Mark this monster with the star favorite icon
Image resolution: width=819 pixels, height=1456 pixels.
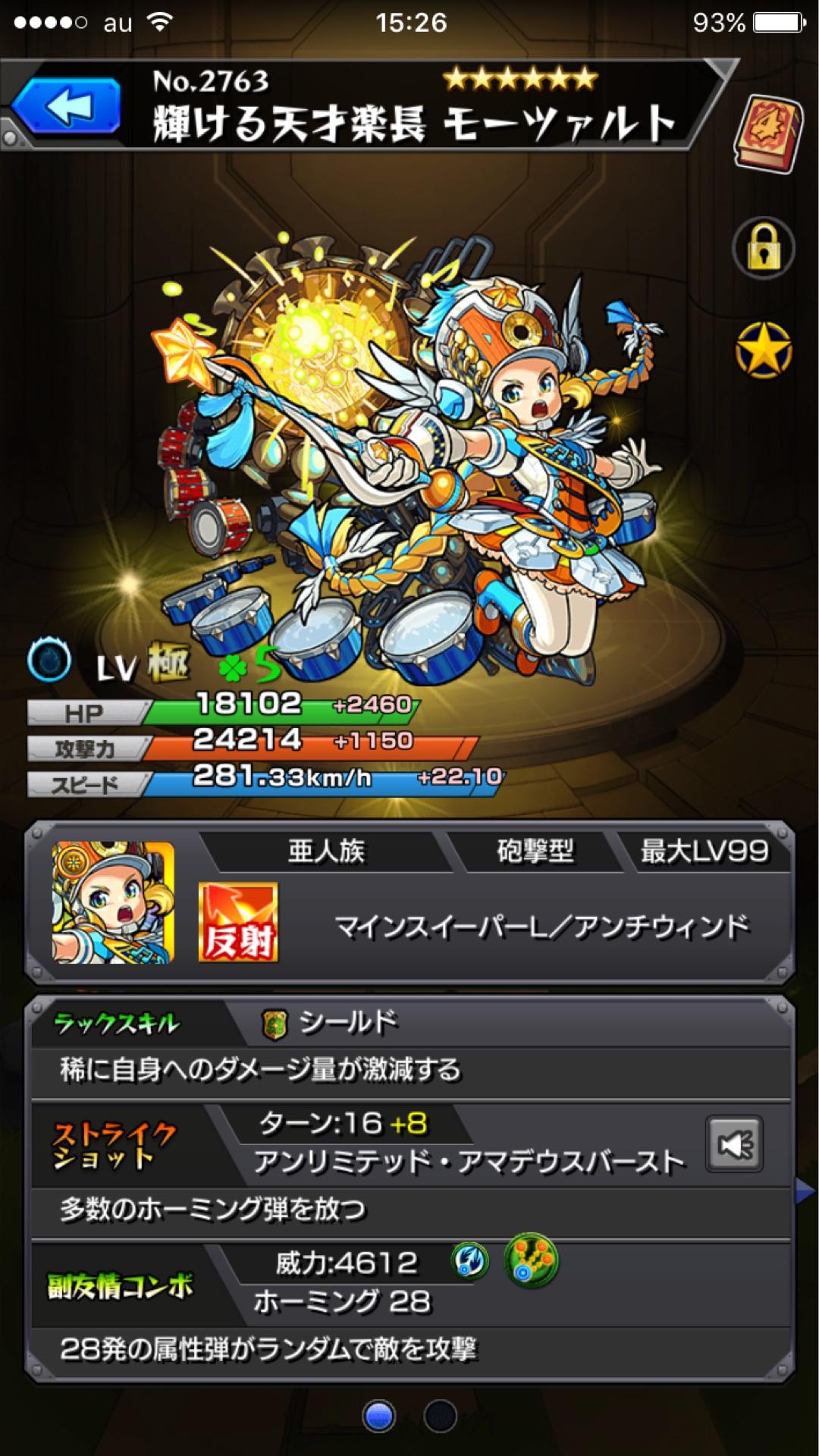(x=763, y=350)
